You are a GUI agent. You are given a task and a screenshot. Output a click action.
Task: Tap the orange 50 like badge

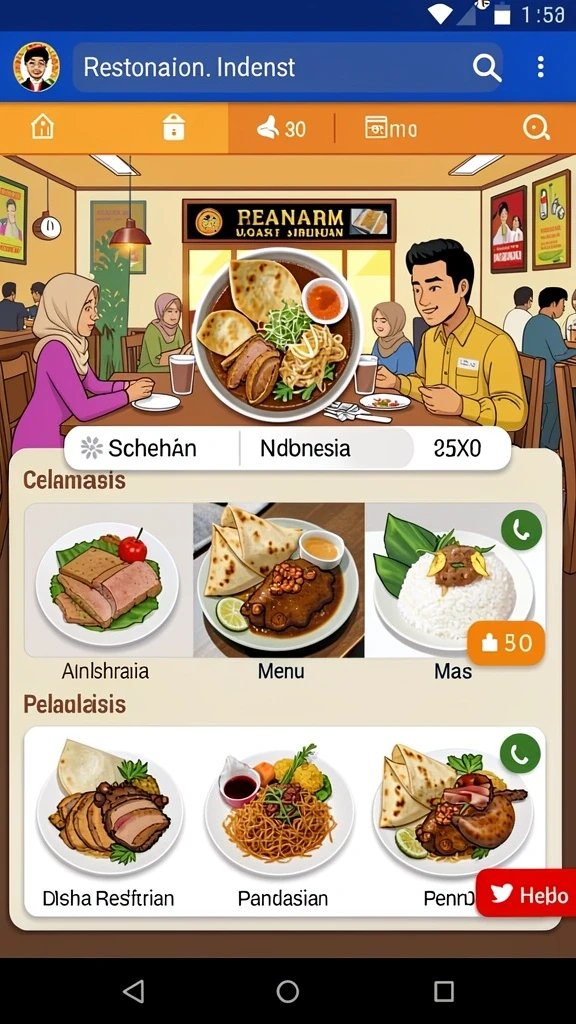tap(506, 643)
